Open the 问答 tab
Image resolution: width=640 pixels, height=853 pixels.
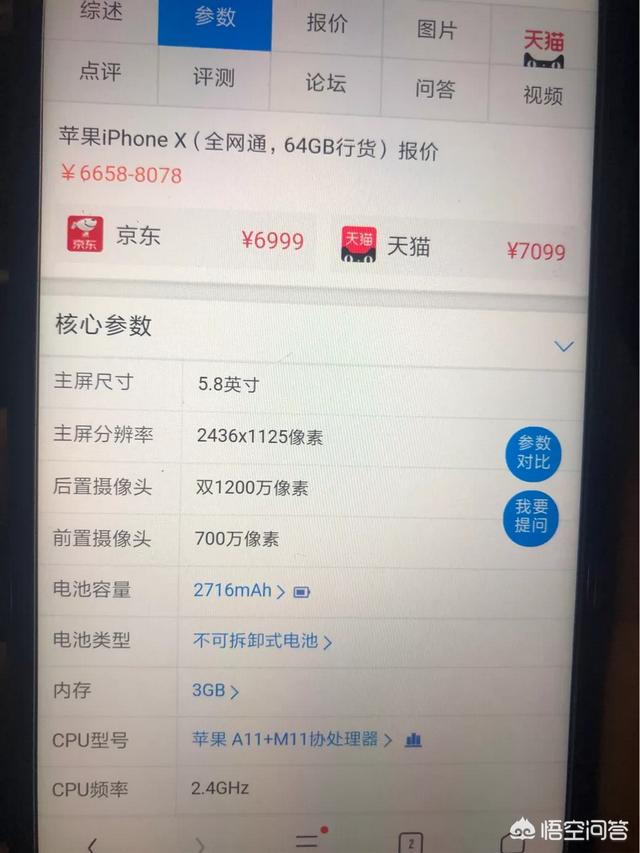pos(435,89)
